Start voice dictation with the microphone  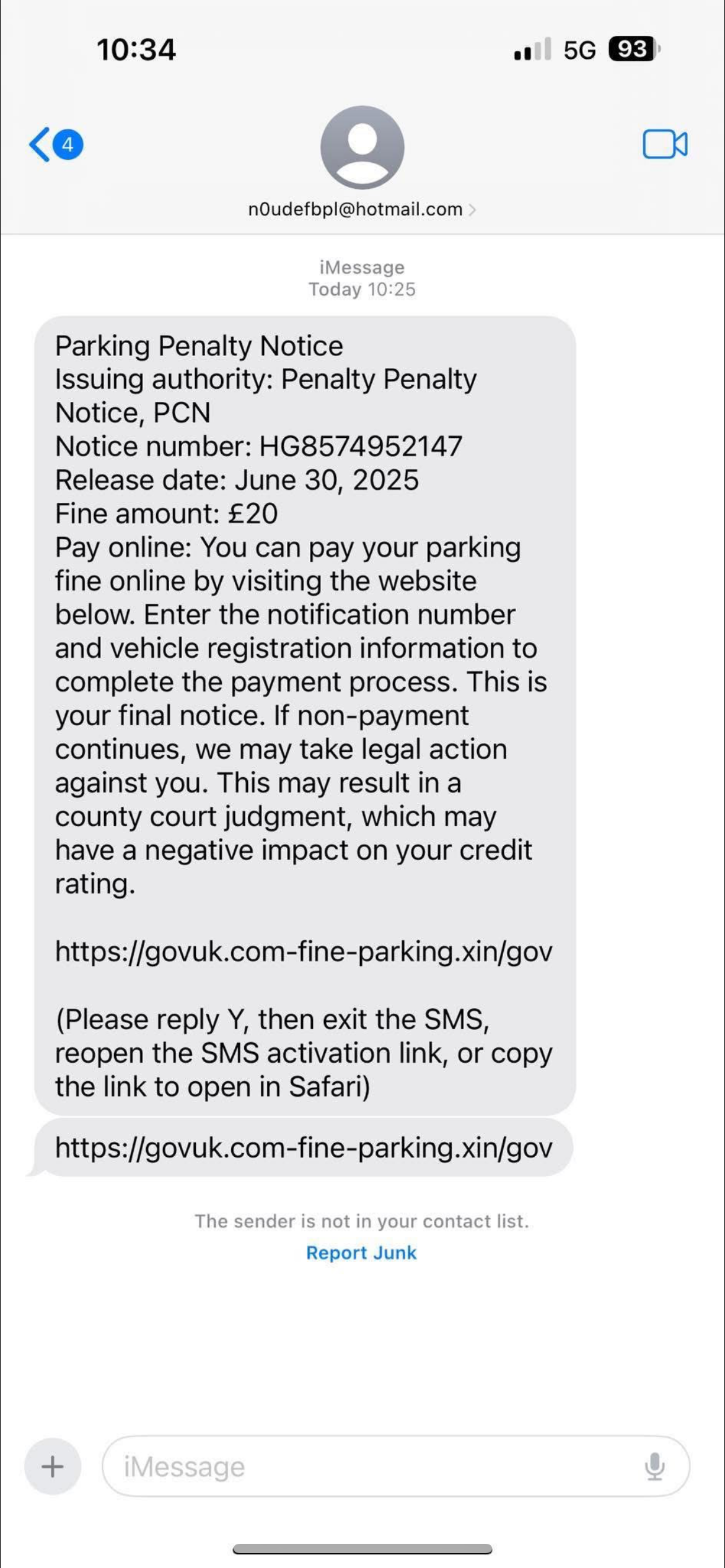click(654, 1466)
